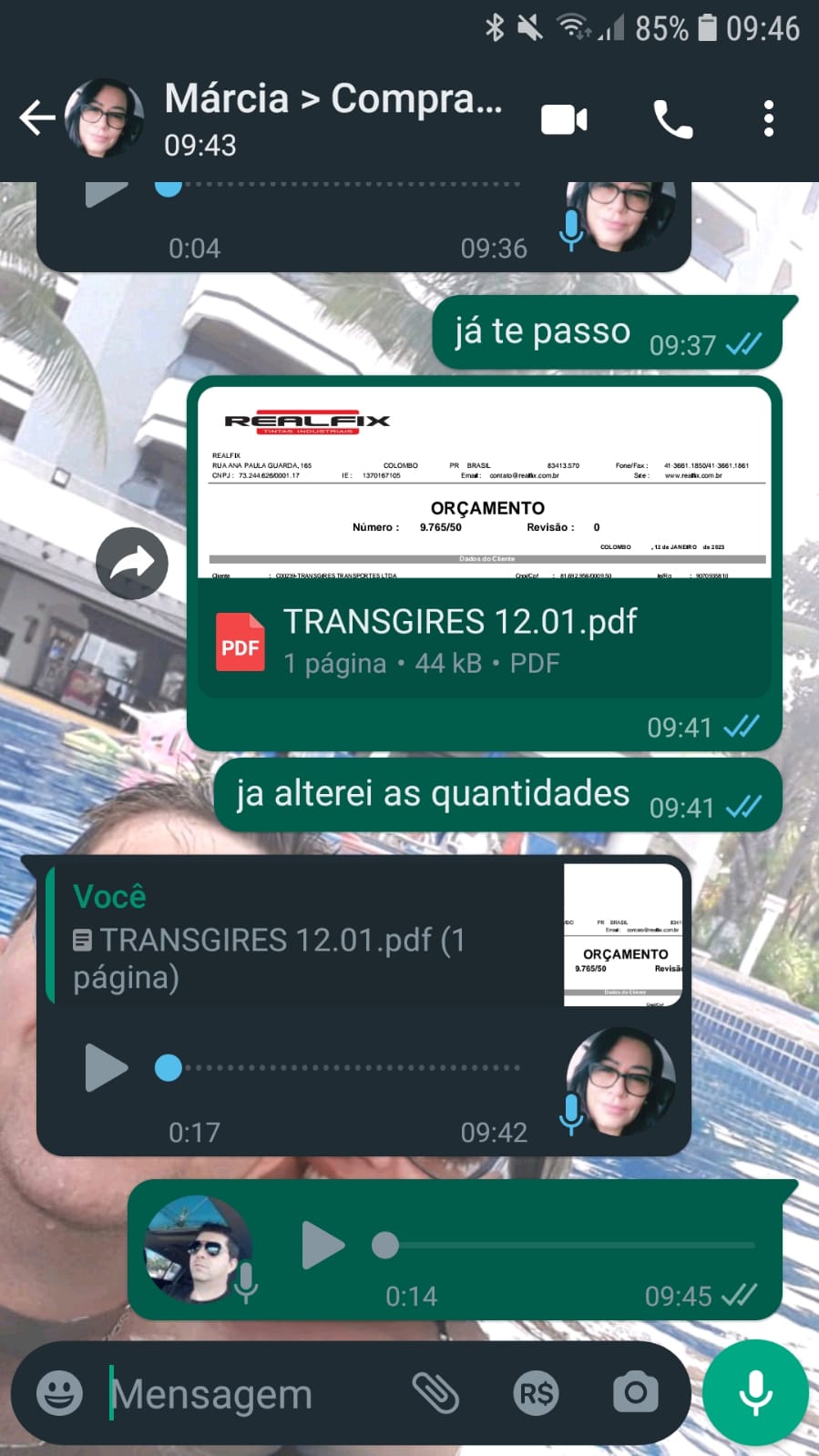This screenshot has width=819, height=1456.
Task: Forward the TRANSGIRES 12.01.pdf message
Action: 132,563
